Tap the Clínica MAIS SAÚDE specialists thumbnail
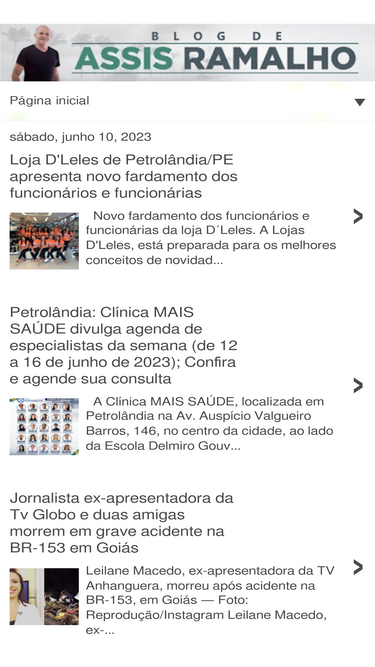Screen dimensions: 375x667 point(44,426)
